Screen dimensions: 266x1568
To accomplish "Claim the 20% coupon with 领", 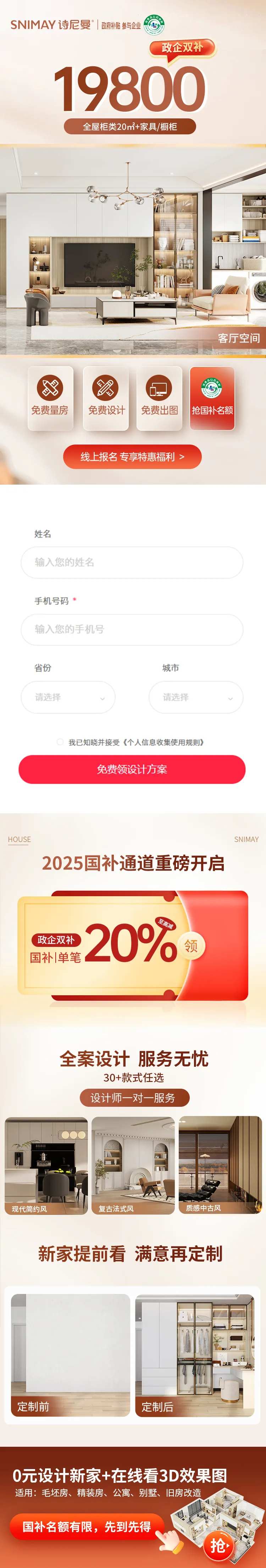I will (191, 946).
